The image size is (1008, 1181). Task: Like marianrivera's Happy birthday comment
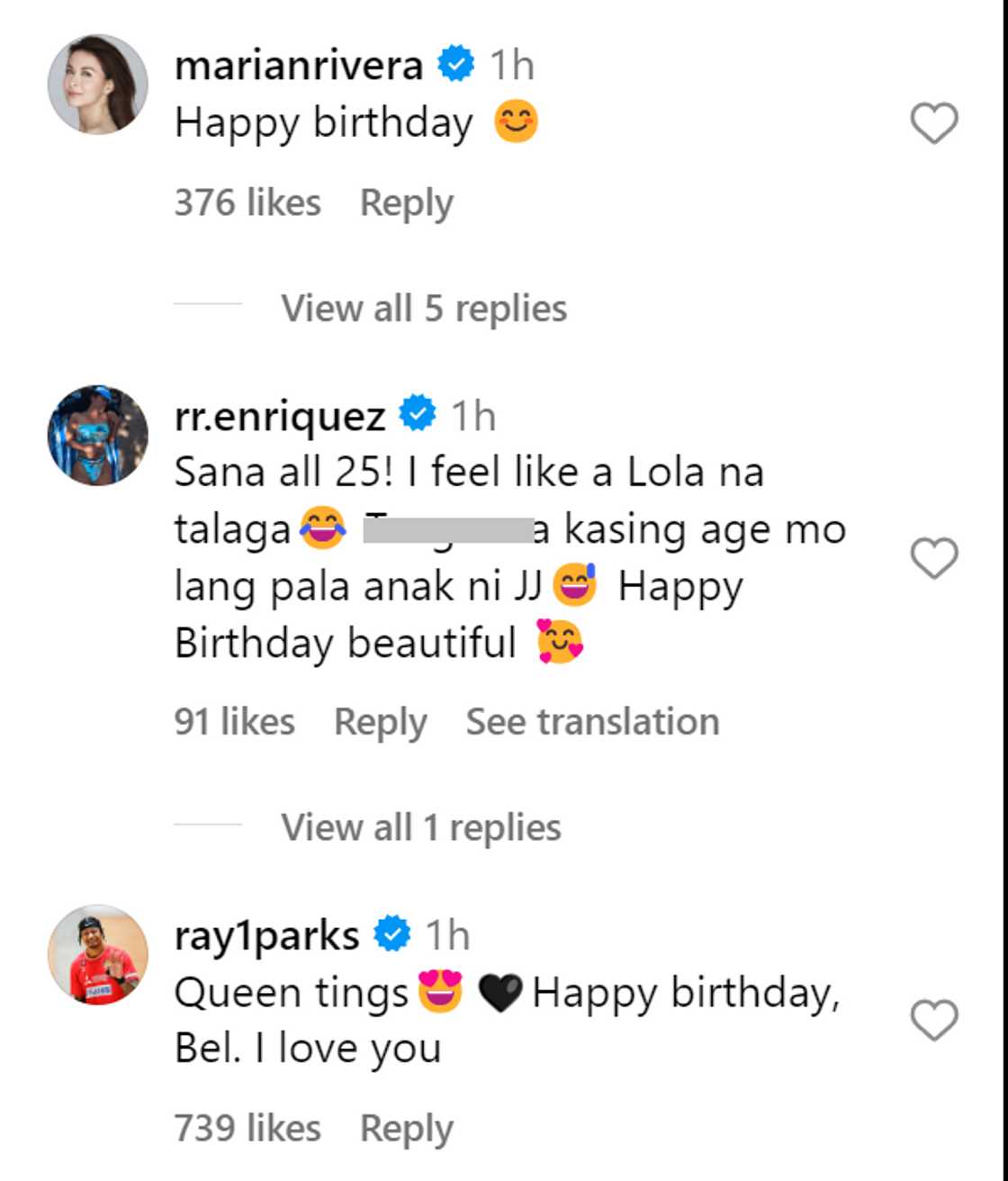[933, 123]
